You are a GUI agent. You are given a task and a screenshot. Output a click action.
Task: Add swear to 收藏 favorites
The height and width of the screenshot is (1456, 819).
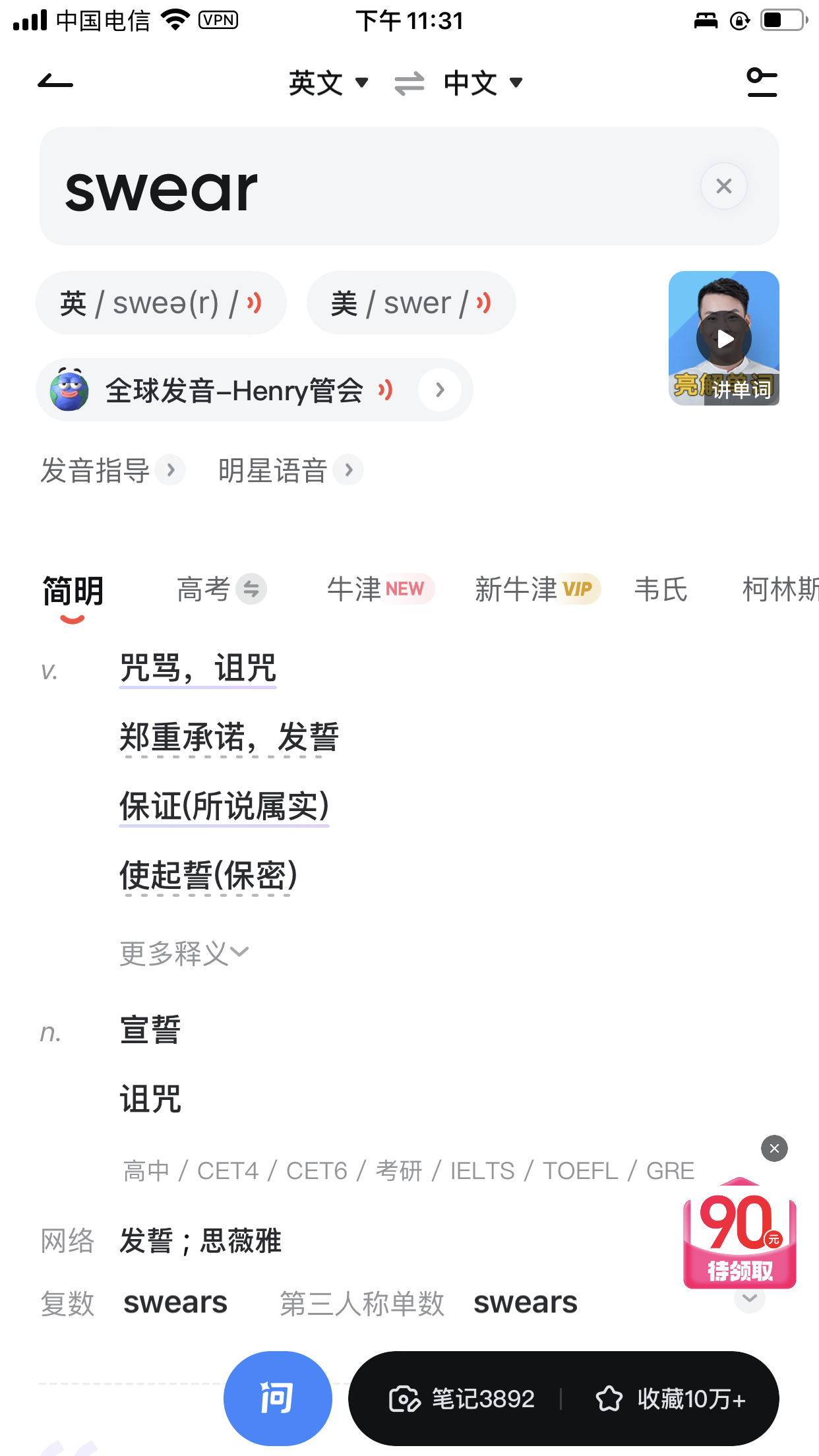click(671, 1399)
